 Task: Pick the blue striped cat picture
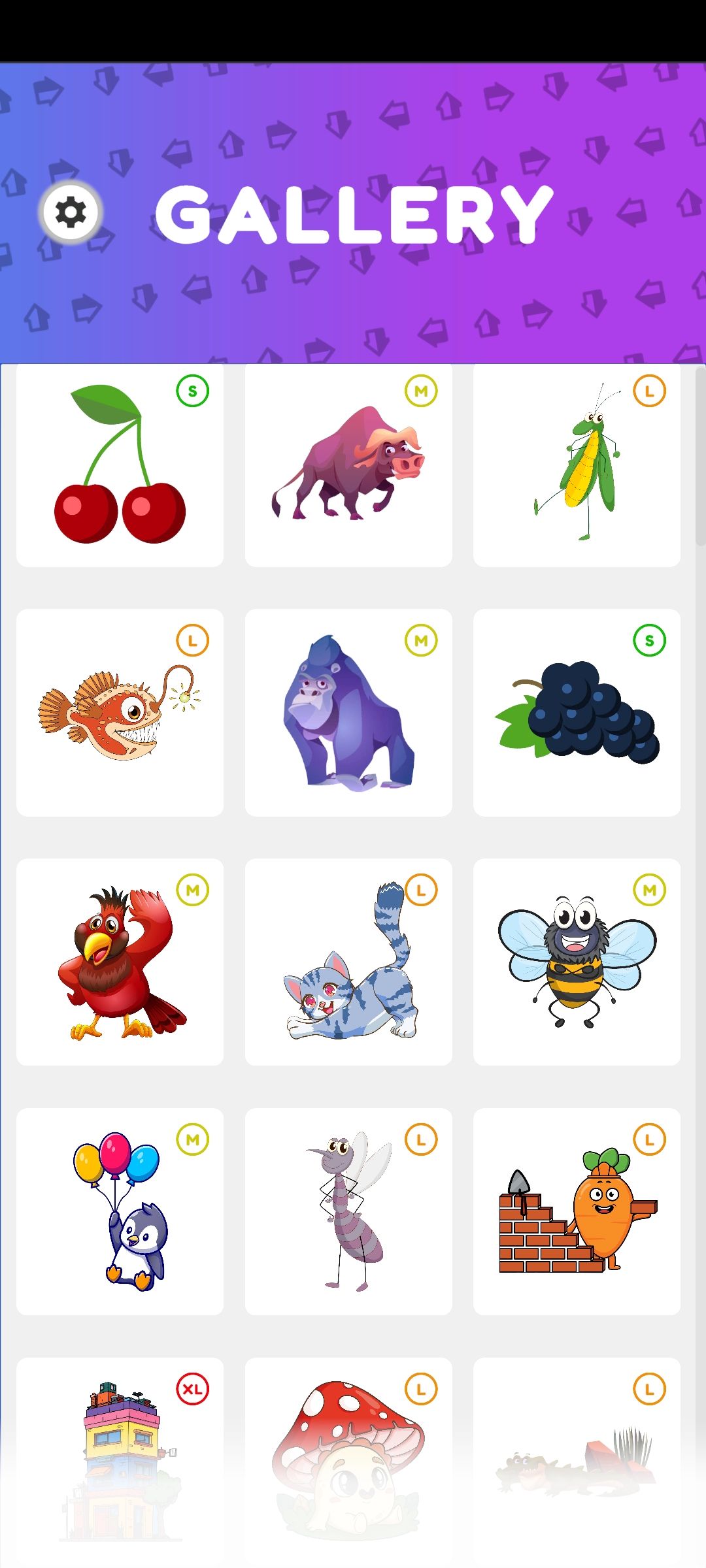click(x=348, y=962)
